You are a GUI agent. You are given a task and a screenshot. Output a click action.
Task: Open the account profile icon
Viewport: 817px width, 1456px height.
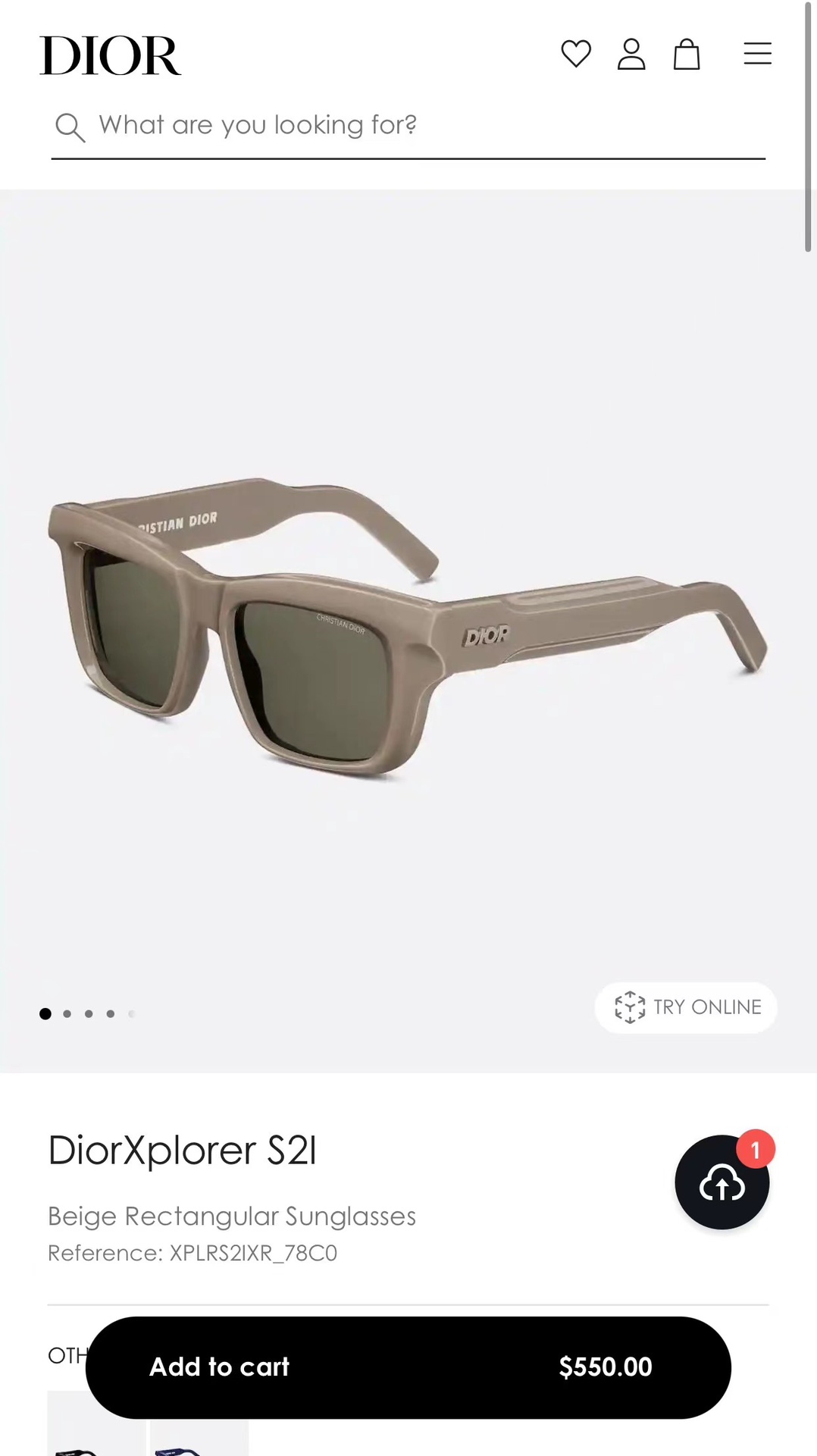(x=631, y=55)
